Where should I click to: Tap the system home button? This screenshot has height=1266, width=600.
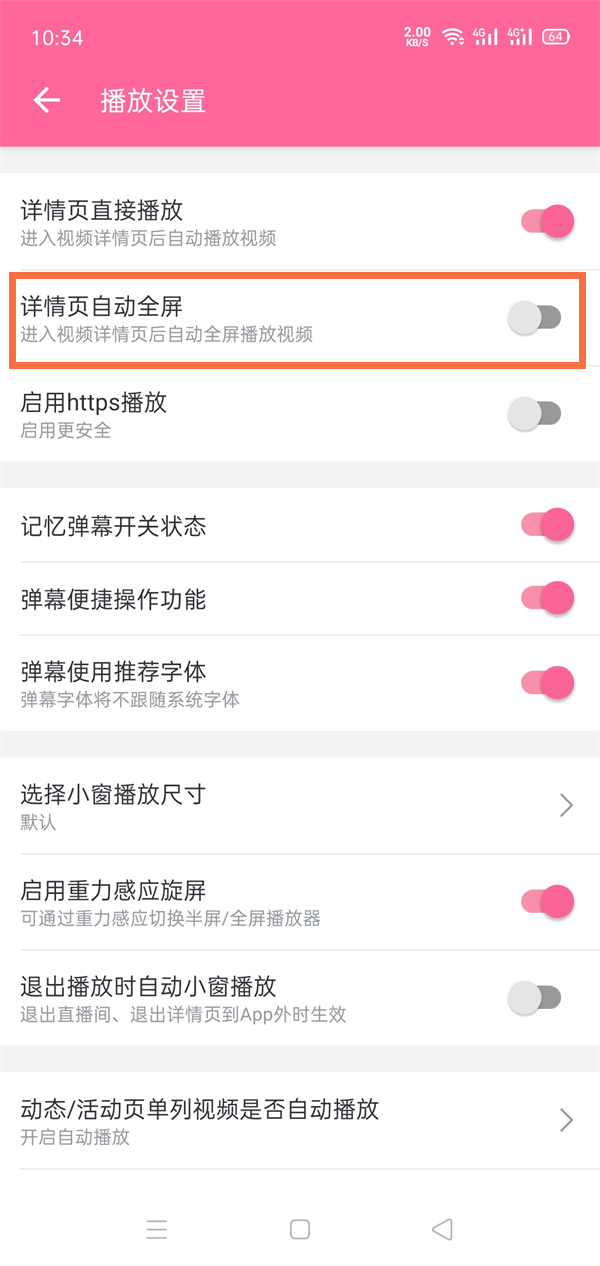tap(300, 1229)
